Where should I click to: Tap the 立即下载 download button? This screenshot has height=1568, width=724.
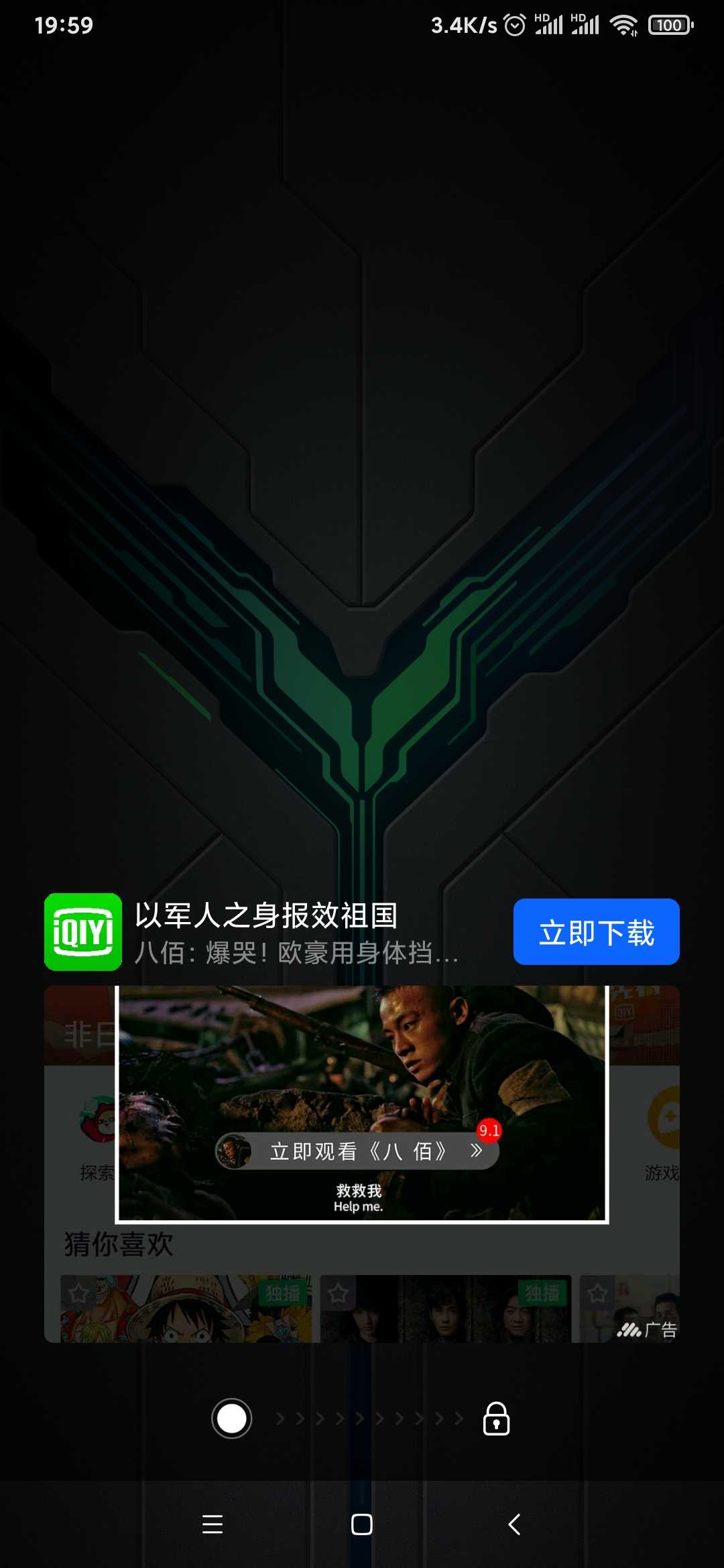click(596, 931)
